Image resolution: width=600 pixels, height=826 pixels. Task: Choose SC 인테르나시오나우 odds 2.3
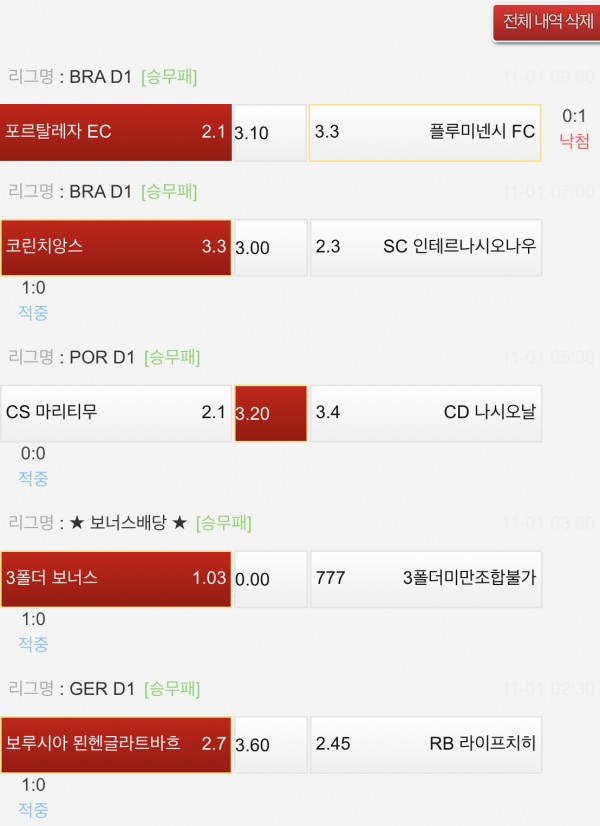(425, 247)
